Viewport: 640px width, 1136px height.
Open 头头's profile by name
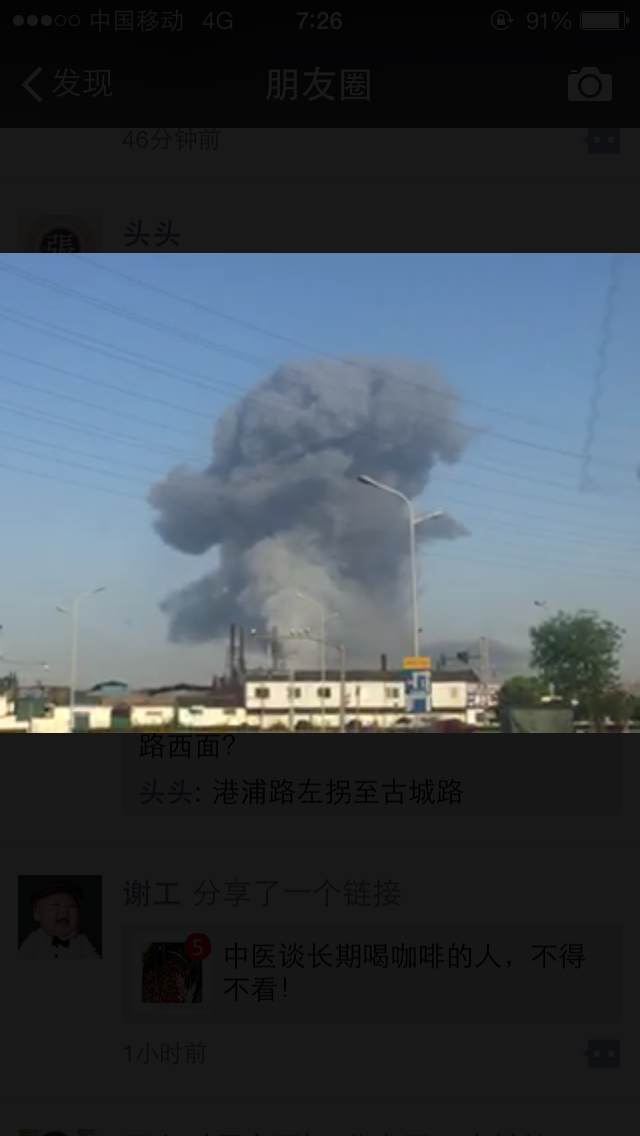tap(151, 234)
